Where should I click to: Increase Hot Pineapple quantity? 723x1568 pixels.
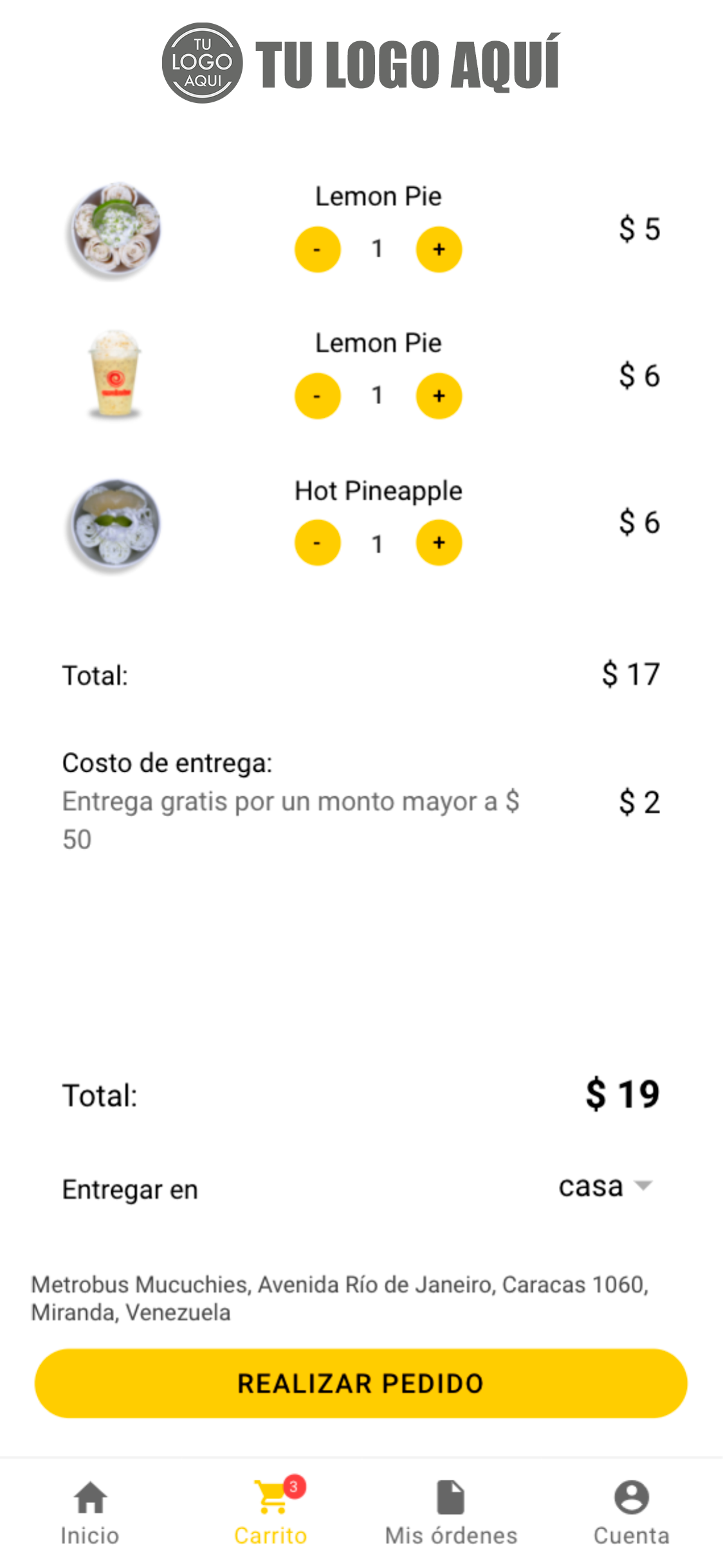point(439,543)
